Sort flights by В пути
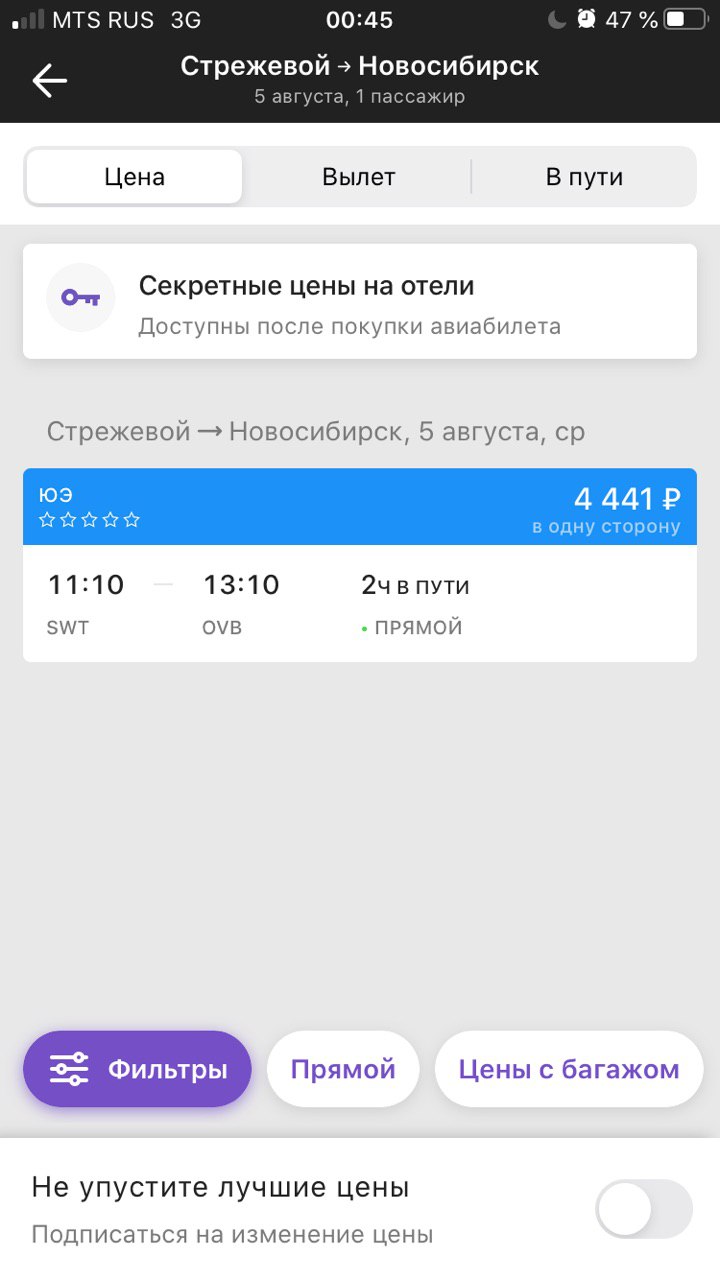 (x=584, y=177)
